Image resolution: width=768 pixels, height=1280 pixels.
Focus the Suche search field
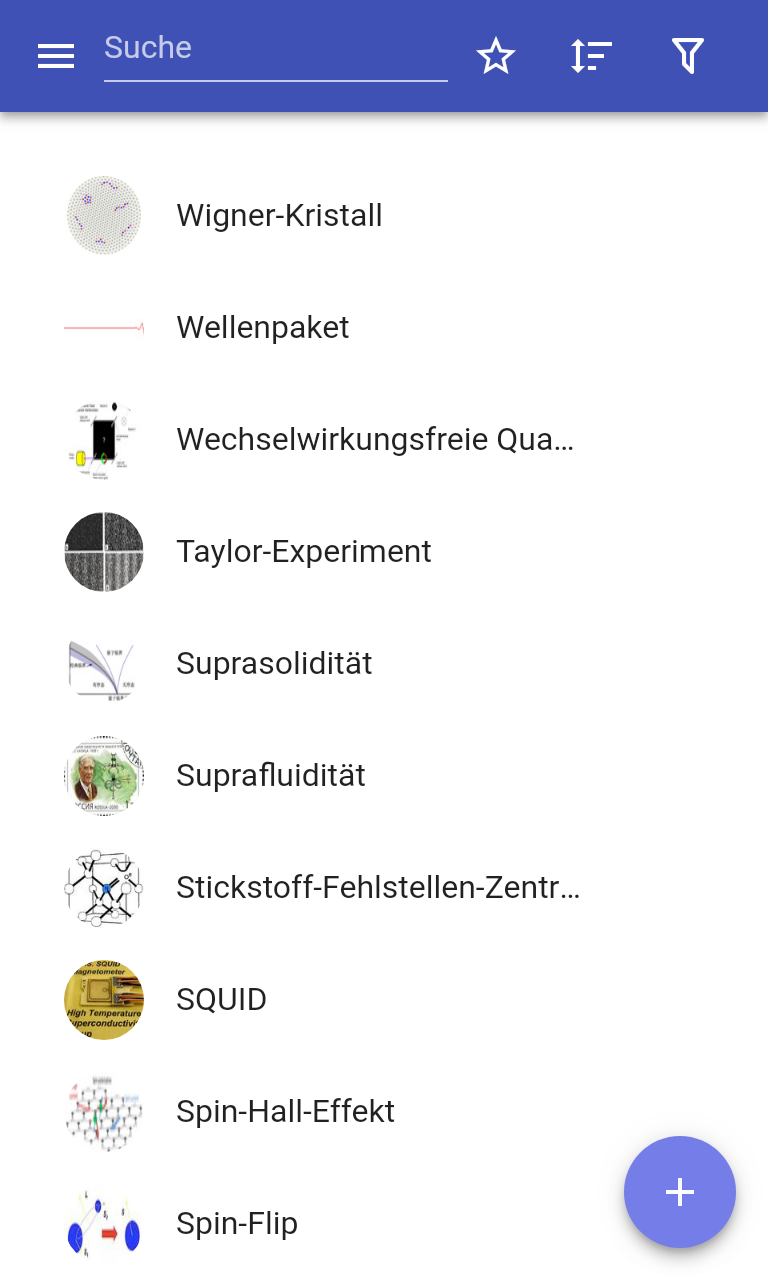click(x=276, y=49)
